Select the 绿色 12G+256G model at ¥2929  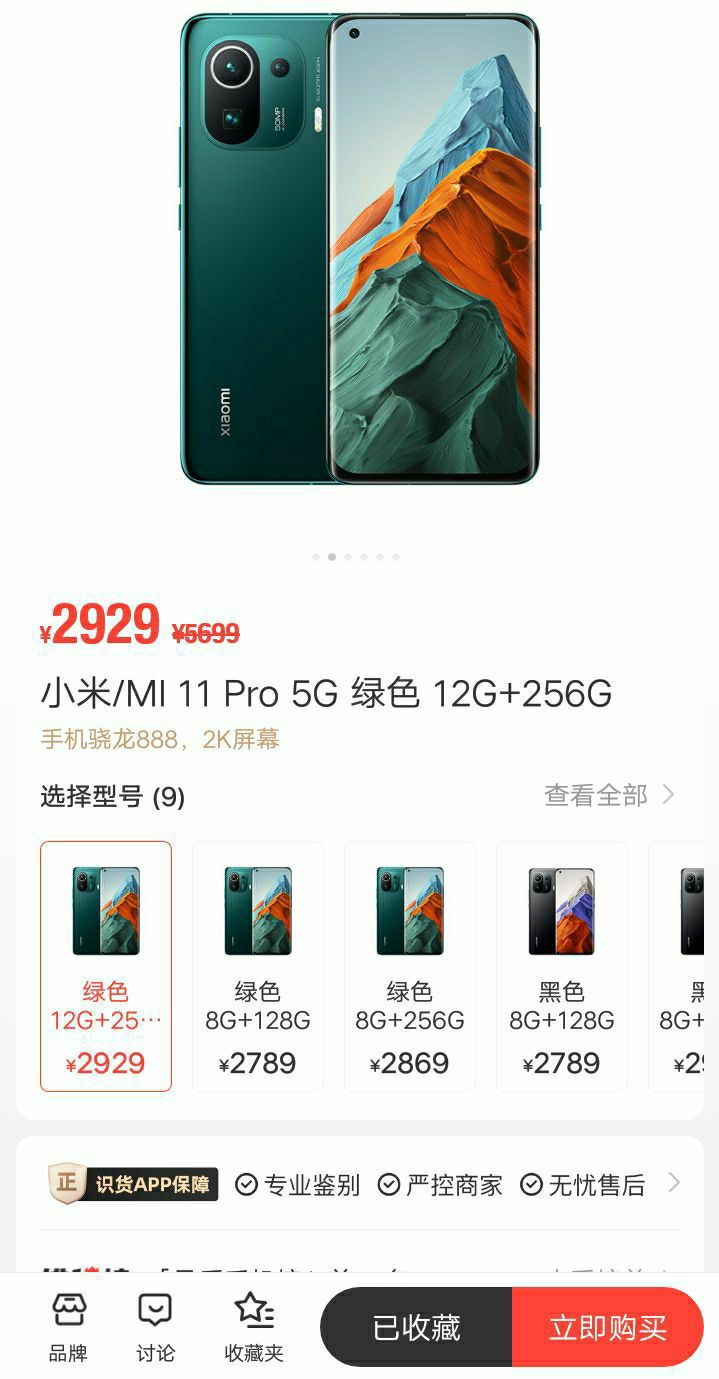[x=106, y=965]
